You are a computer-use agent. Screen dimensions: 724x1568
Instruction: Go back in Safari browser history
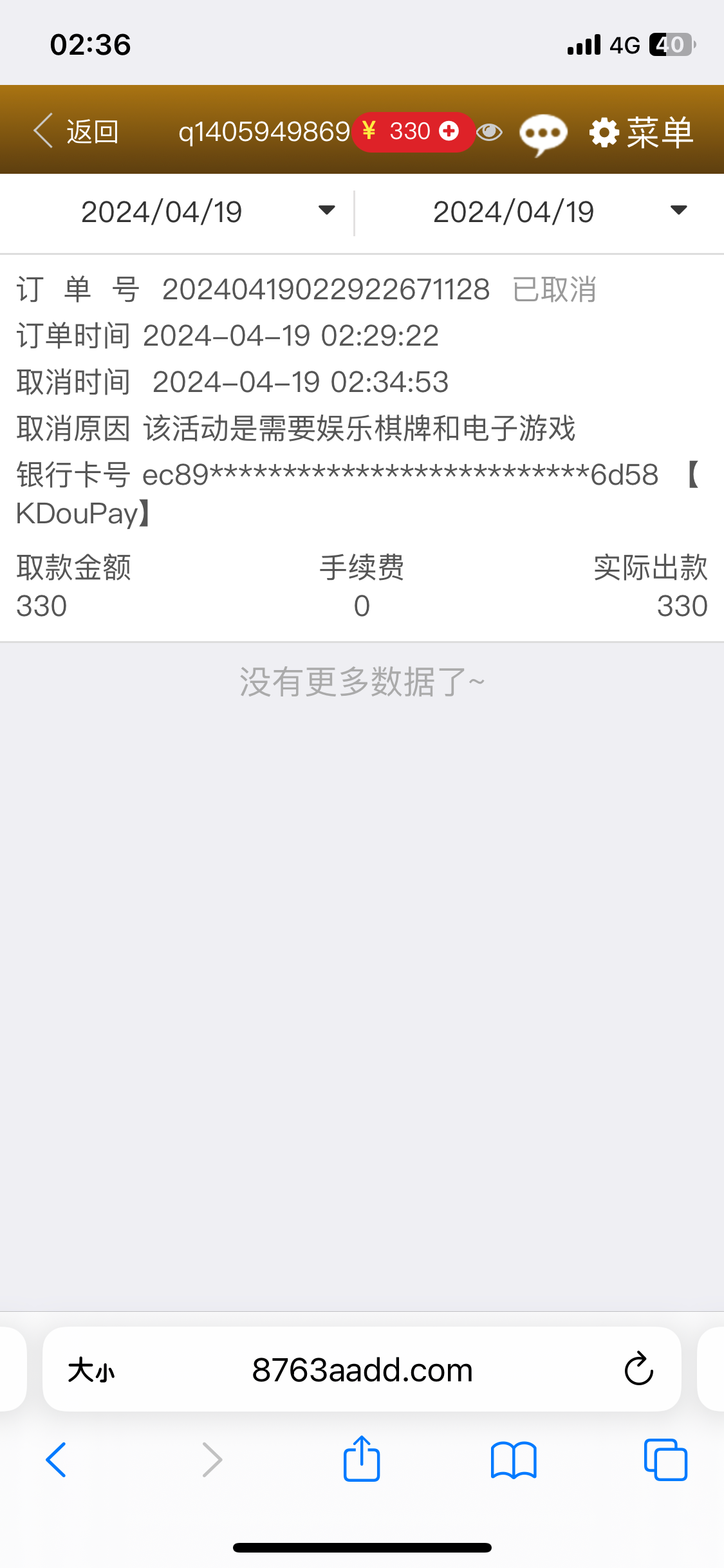(57, 1460)
